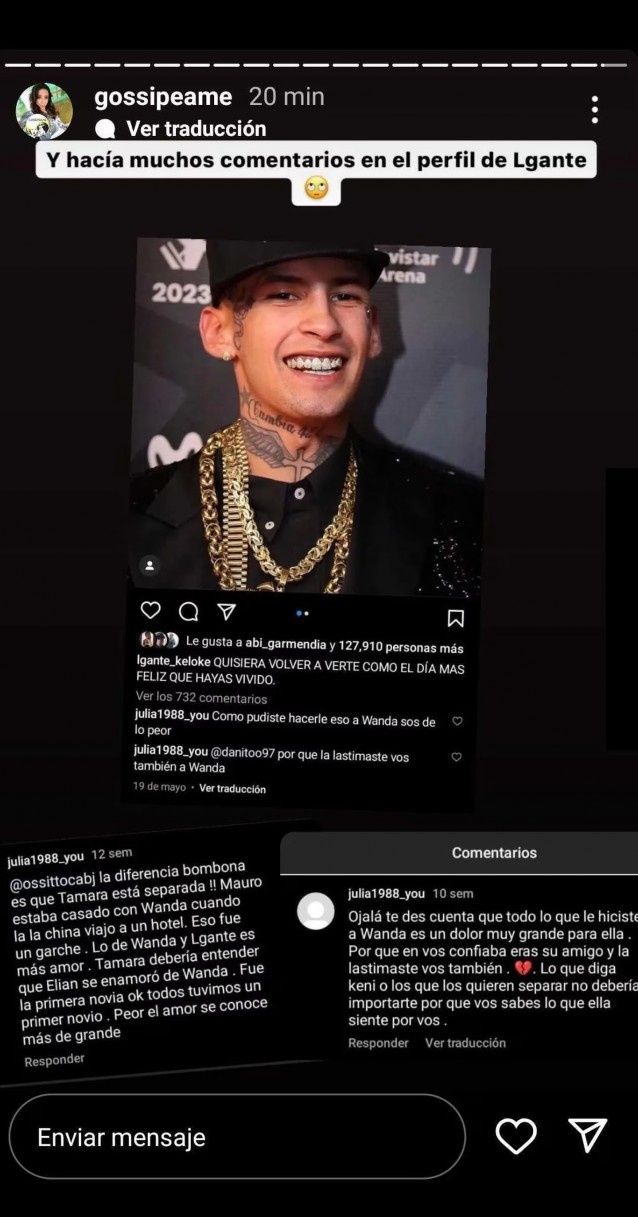Share this story via the paper plane

click(588, 1135)
